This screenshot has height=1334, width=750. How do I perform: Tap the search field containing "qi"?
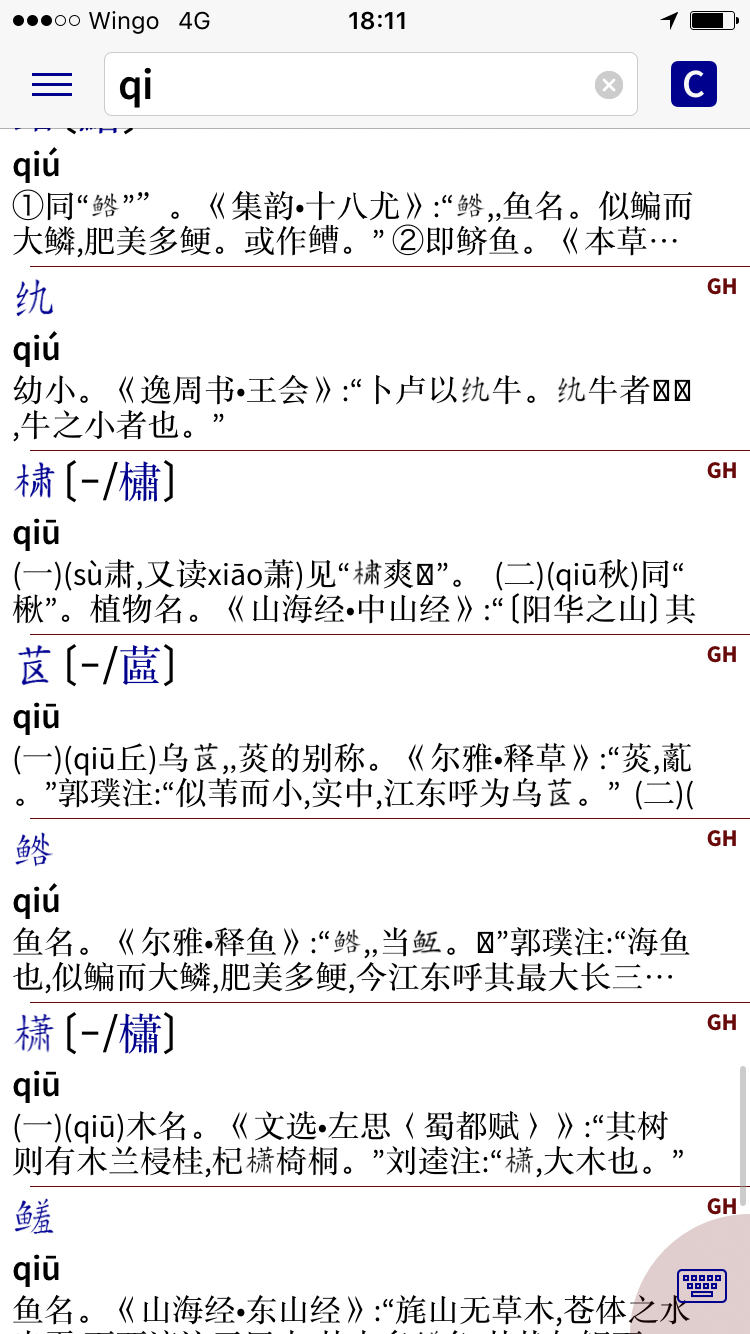(350, 85)
